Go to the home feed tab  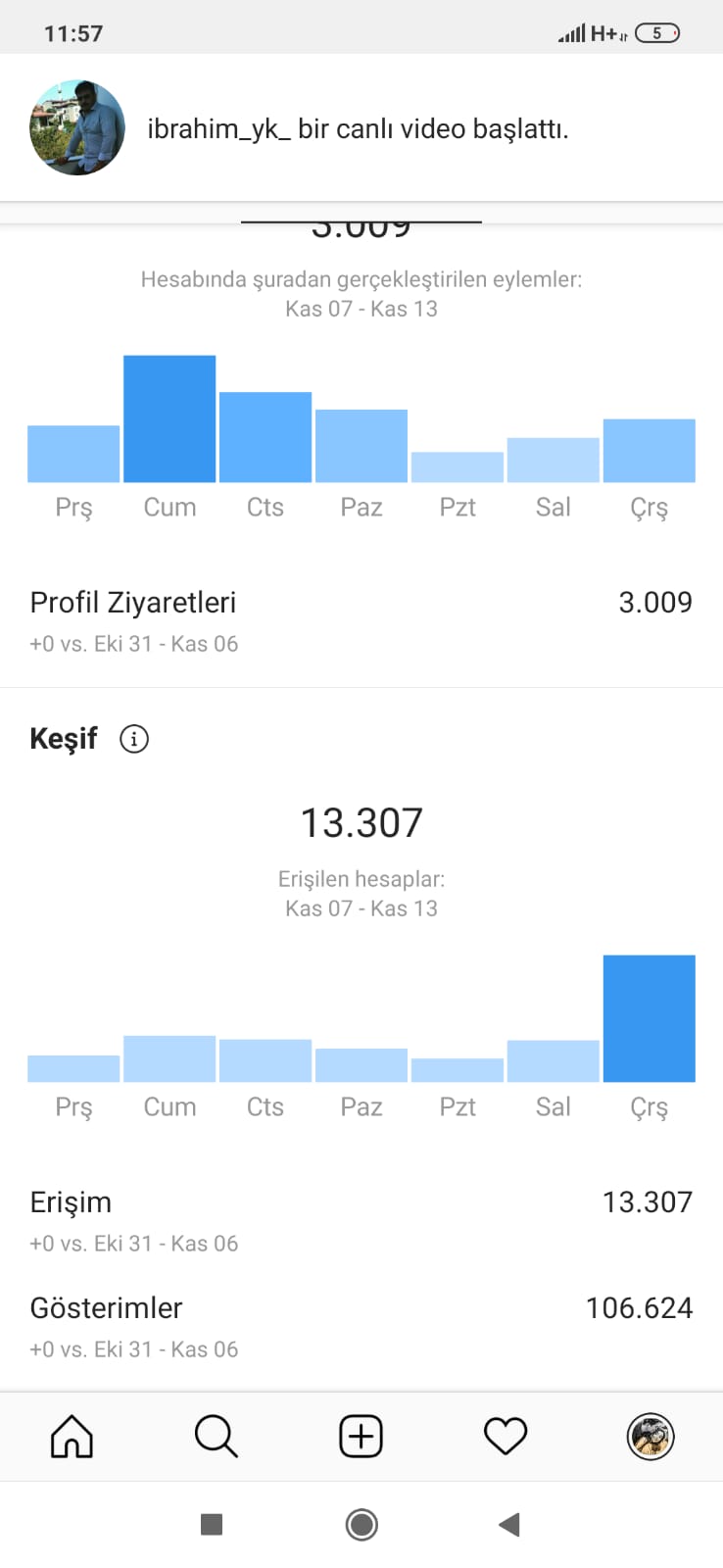pos(72,1437)
